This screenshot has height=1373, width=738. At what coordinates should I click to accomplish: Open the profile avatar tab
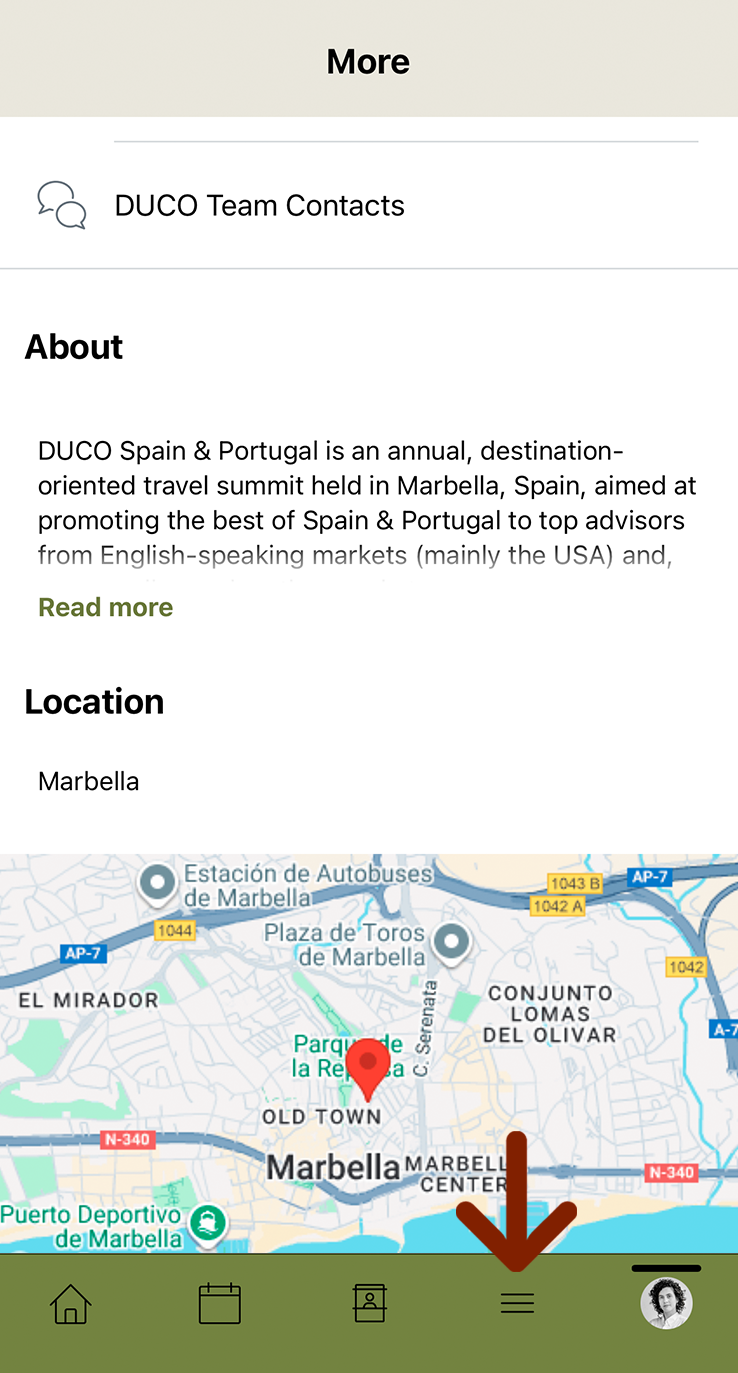pyautogui.click(x=666, y=1304)
